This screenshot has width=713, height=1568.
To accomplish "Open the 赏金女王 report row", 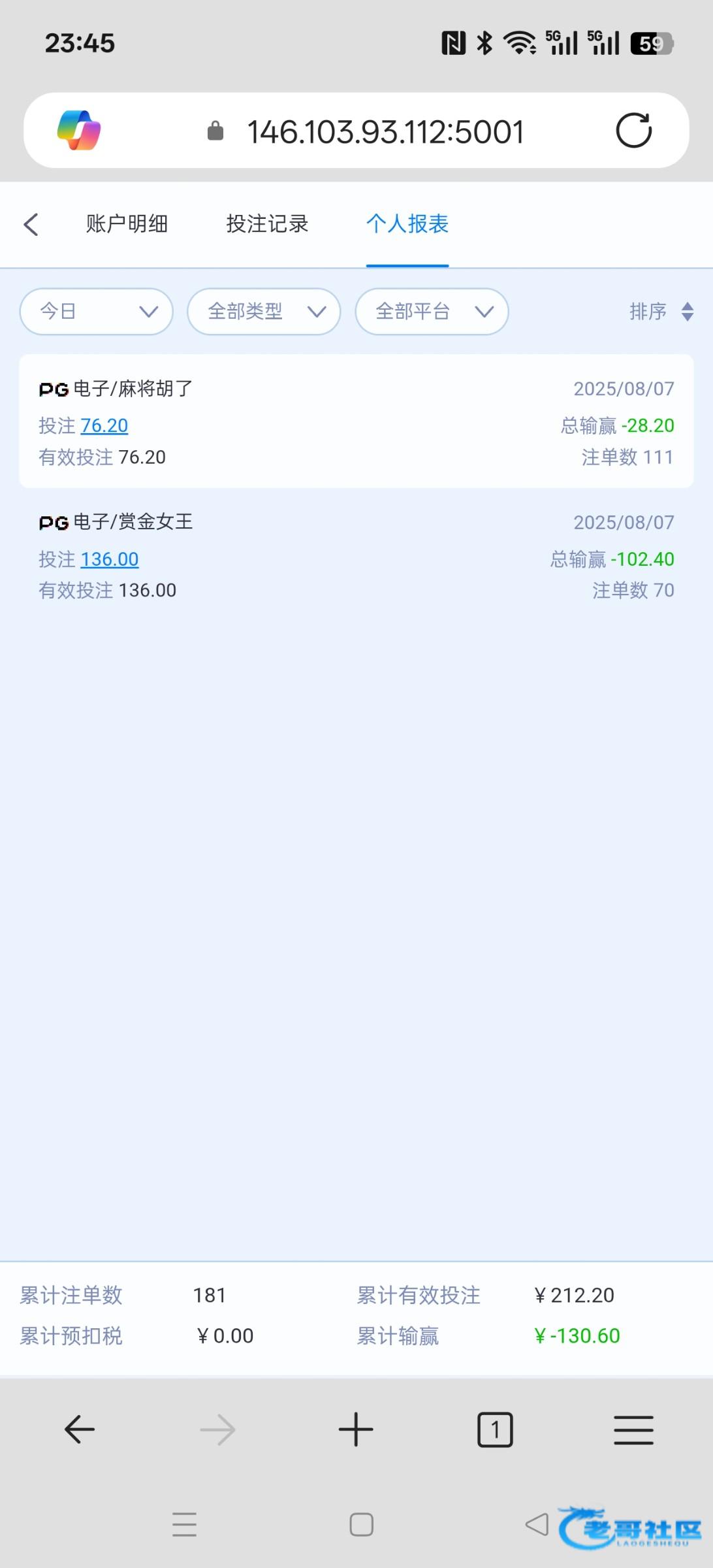I will (356, 555).
